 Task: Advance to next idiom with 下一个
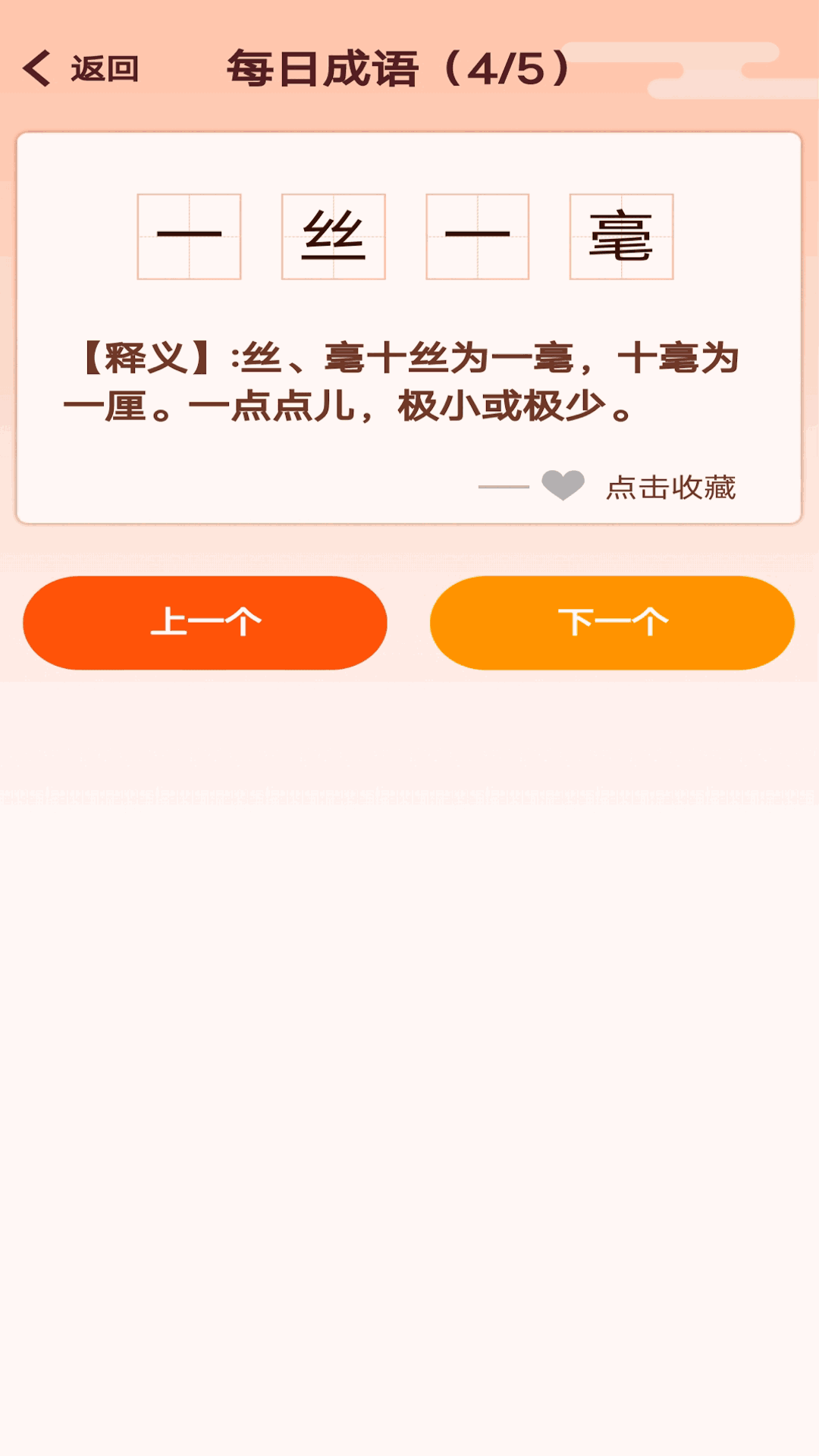(x=612, y=623)
